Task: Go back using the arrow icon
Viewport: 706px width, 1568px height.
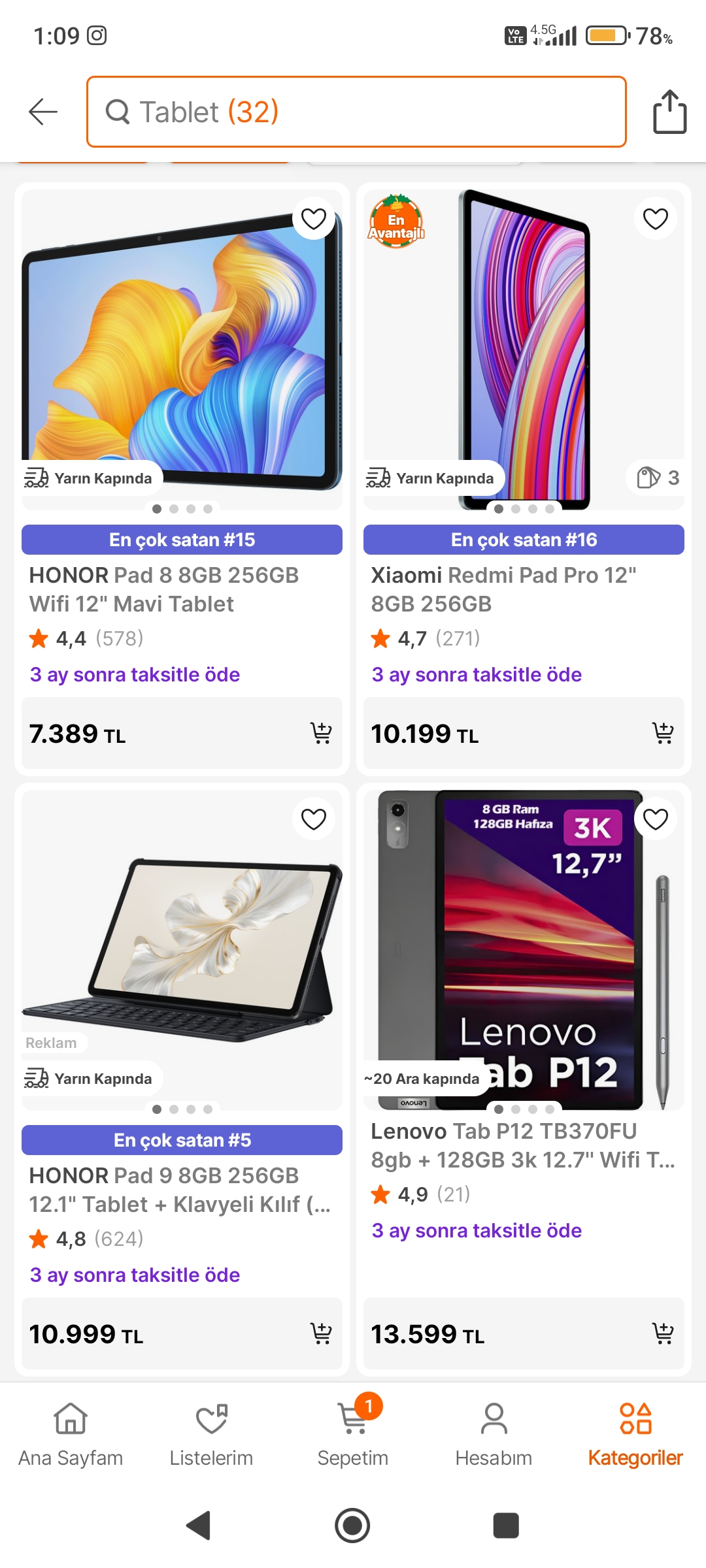Action: (43, 112)
